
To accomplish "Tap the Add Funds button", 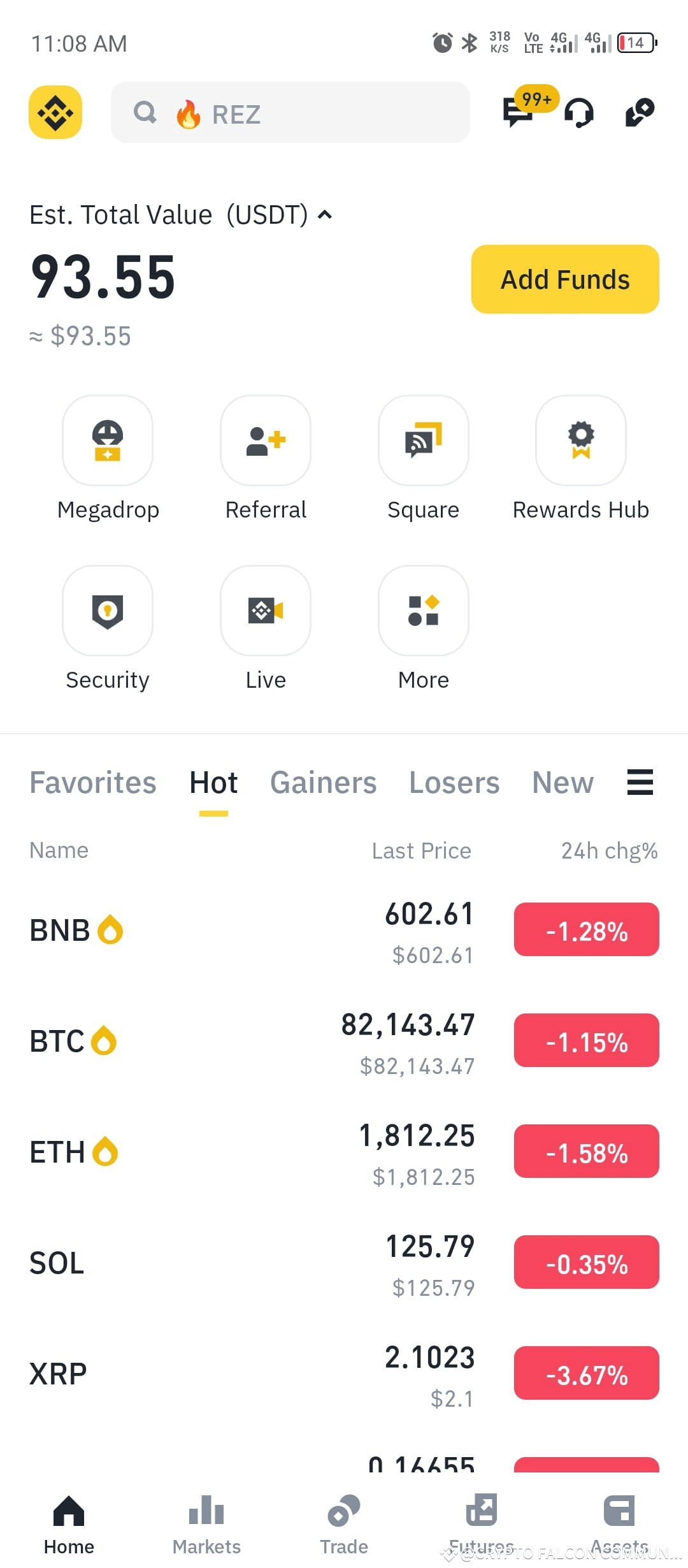I will click(564, 279).
